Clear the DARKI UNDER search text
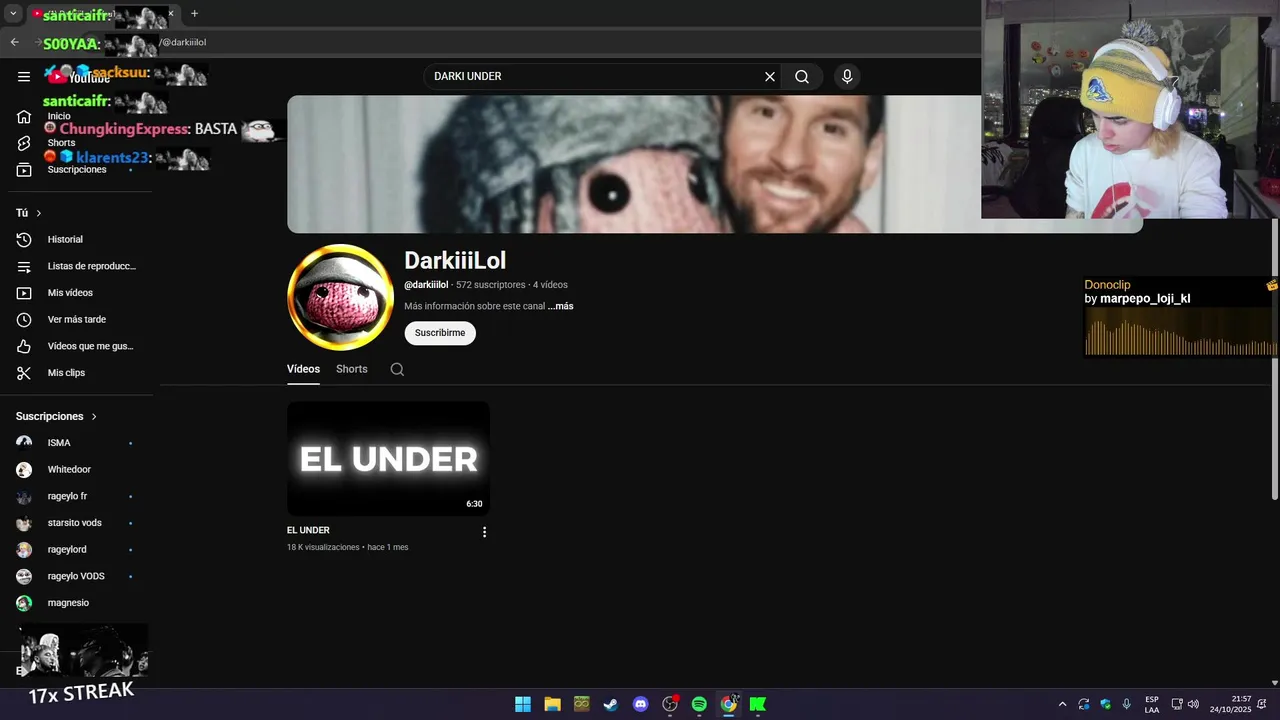 tap(770, 77)
